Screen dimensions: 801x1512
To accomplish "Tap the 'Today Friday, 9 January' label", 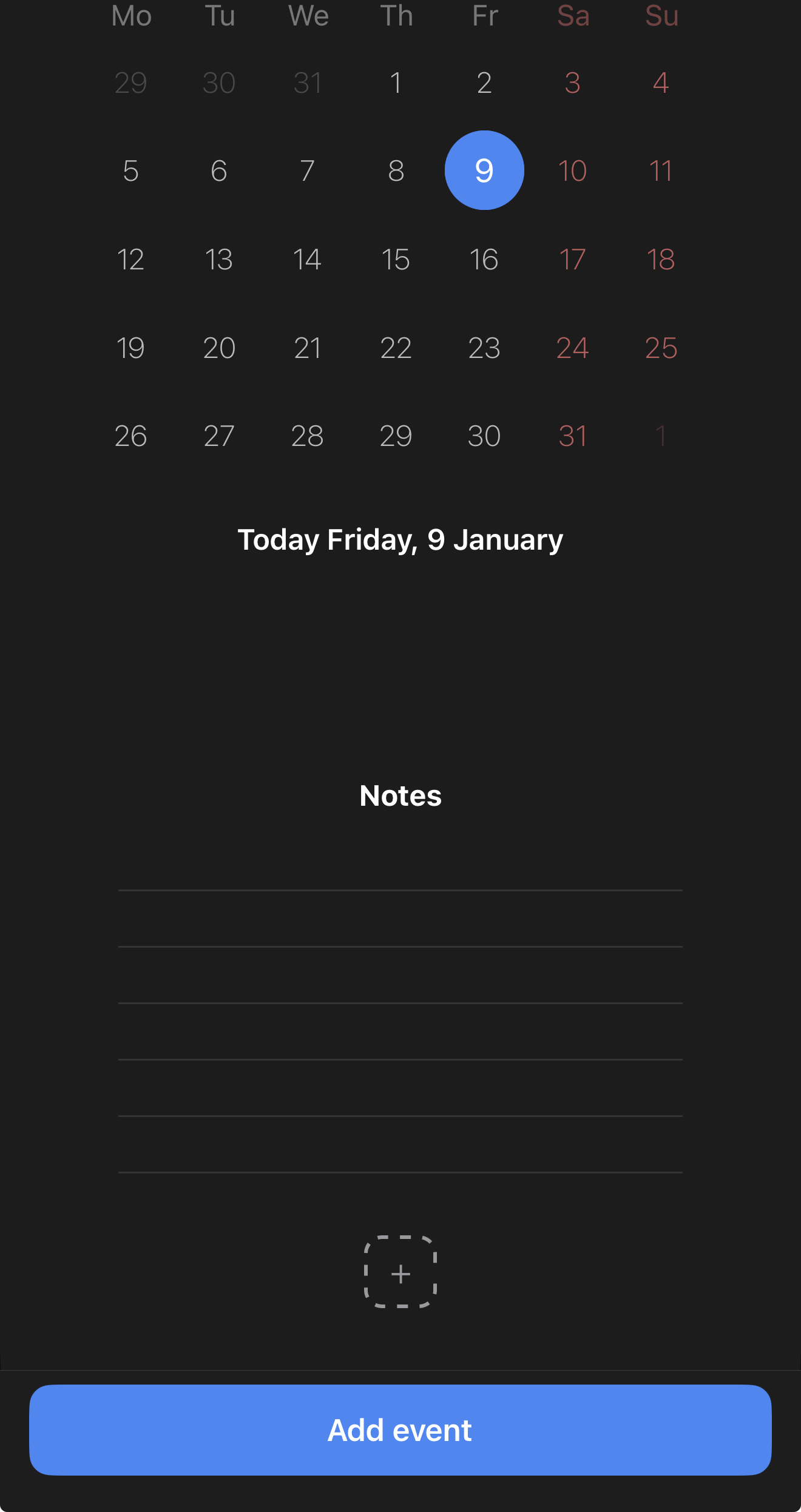I will [400, 539].
